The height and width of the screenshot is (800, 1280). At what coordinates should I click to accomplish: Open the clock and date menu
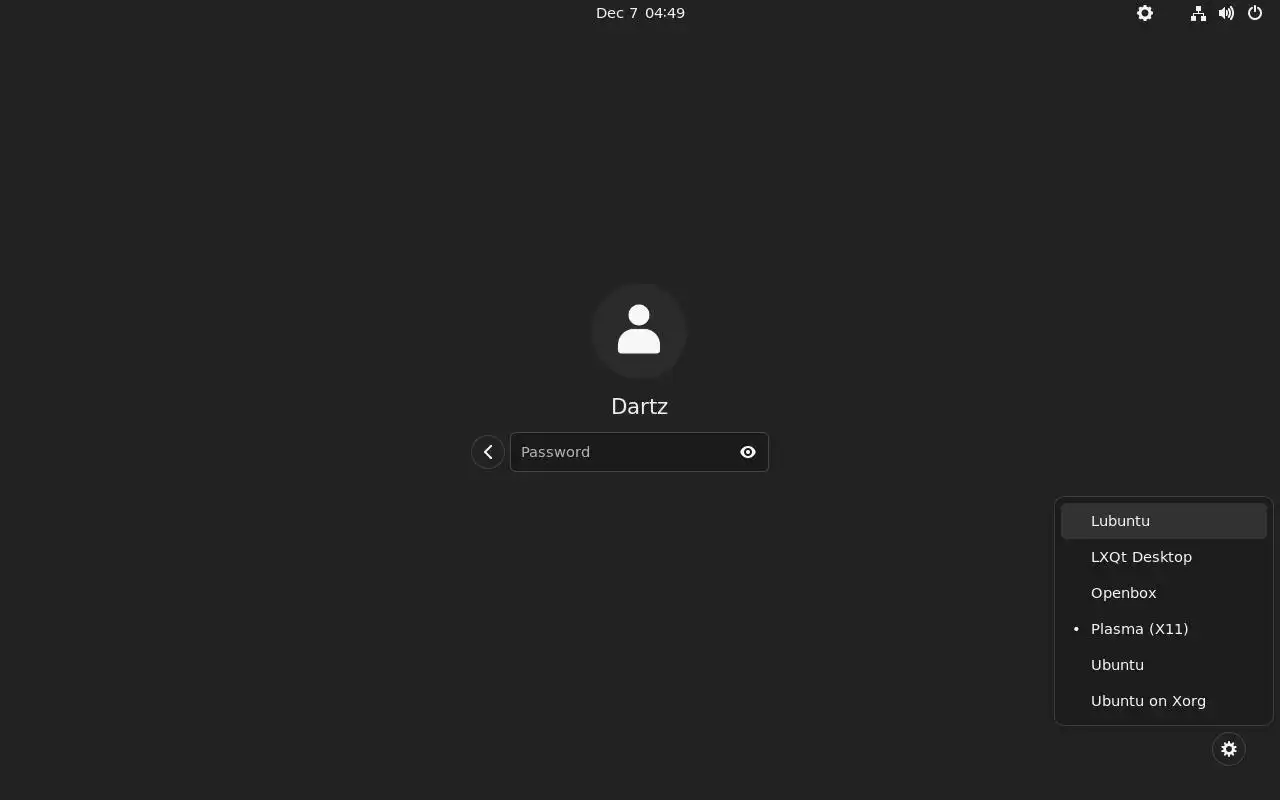640,13
